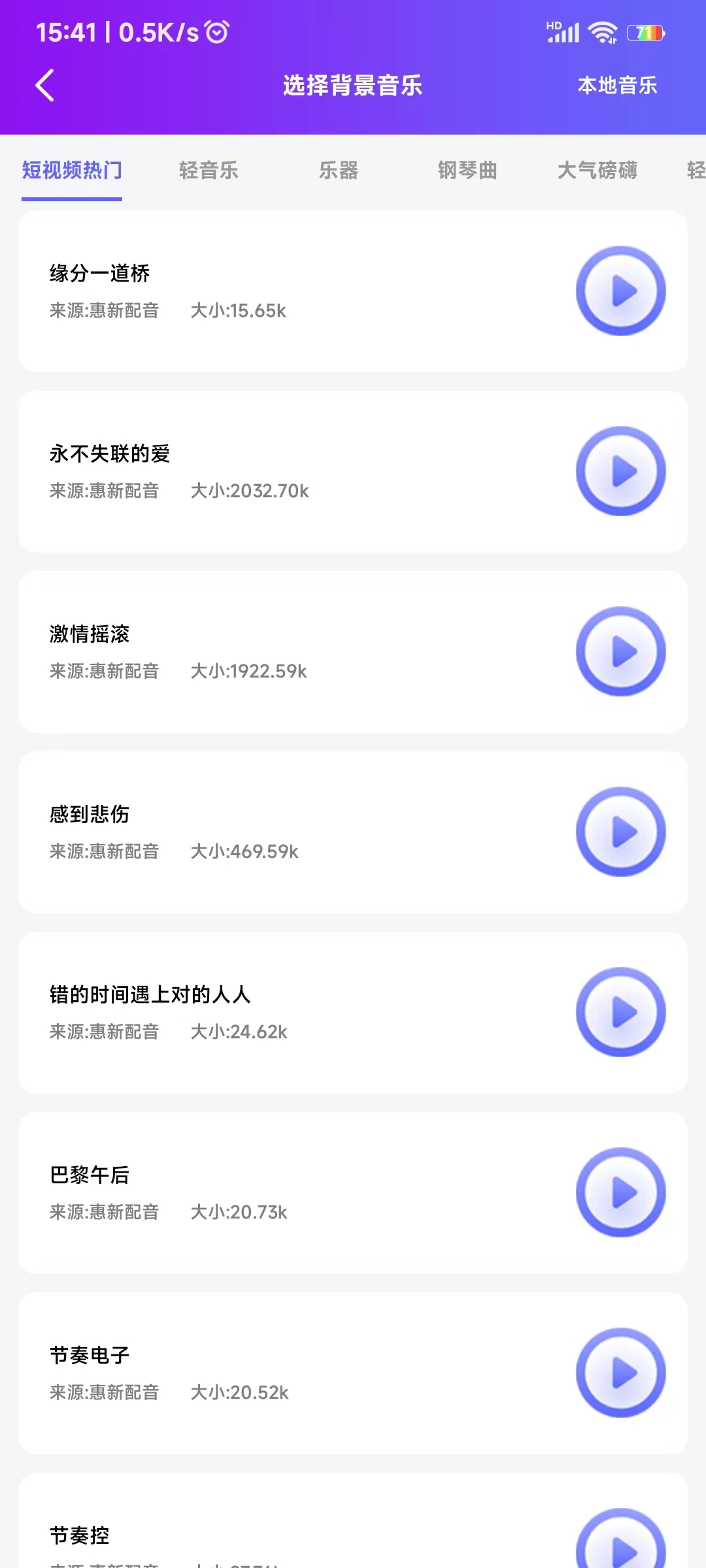Screen dimensions: 706x1568
Task: Select the 钢琴曲 category
Action: pos(468,171)
